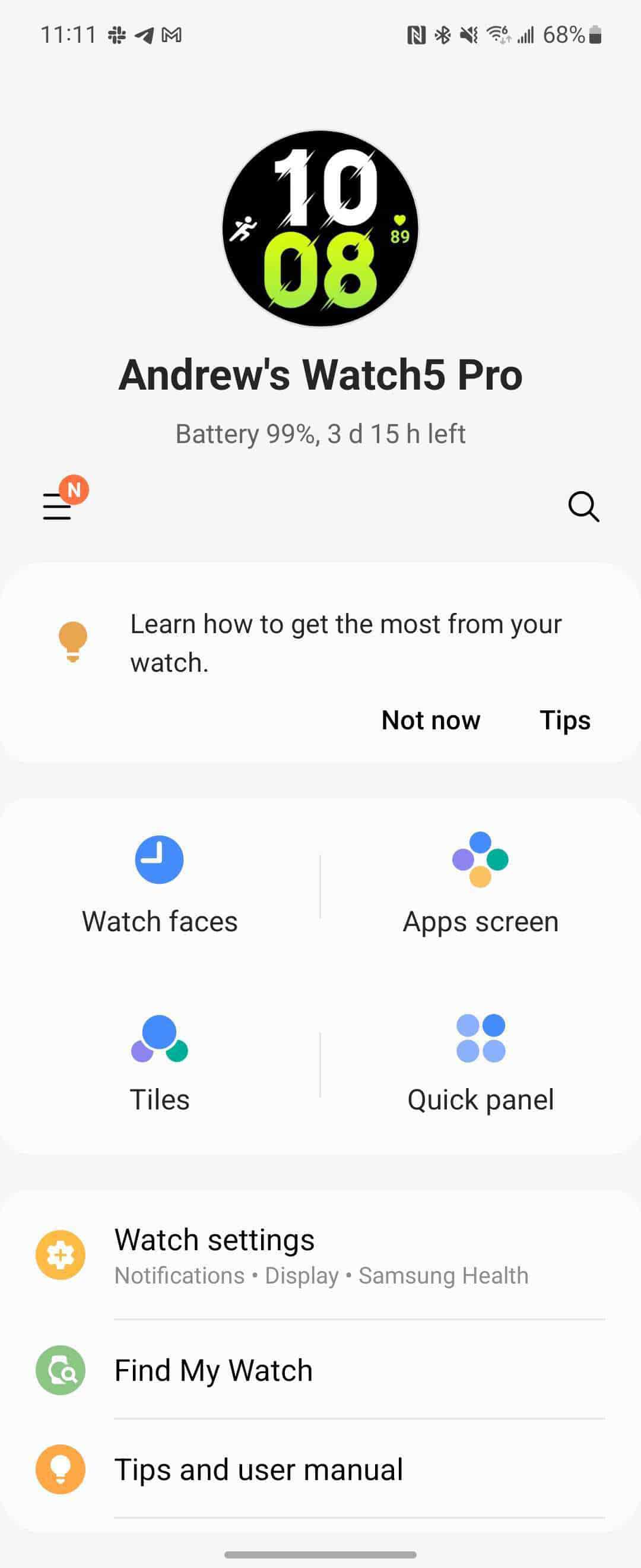This screenshot has height=1568, width=641.
Task: Dismiss the tip with Not now
Action: 430,719
